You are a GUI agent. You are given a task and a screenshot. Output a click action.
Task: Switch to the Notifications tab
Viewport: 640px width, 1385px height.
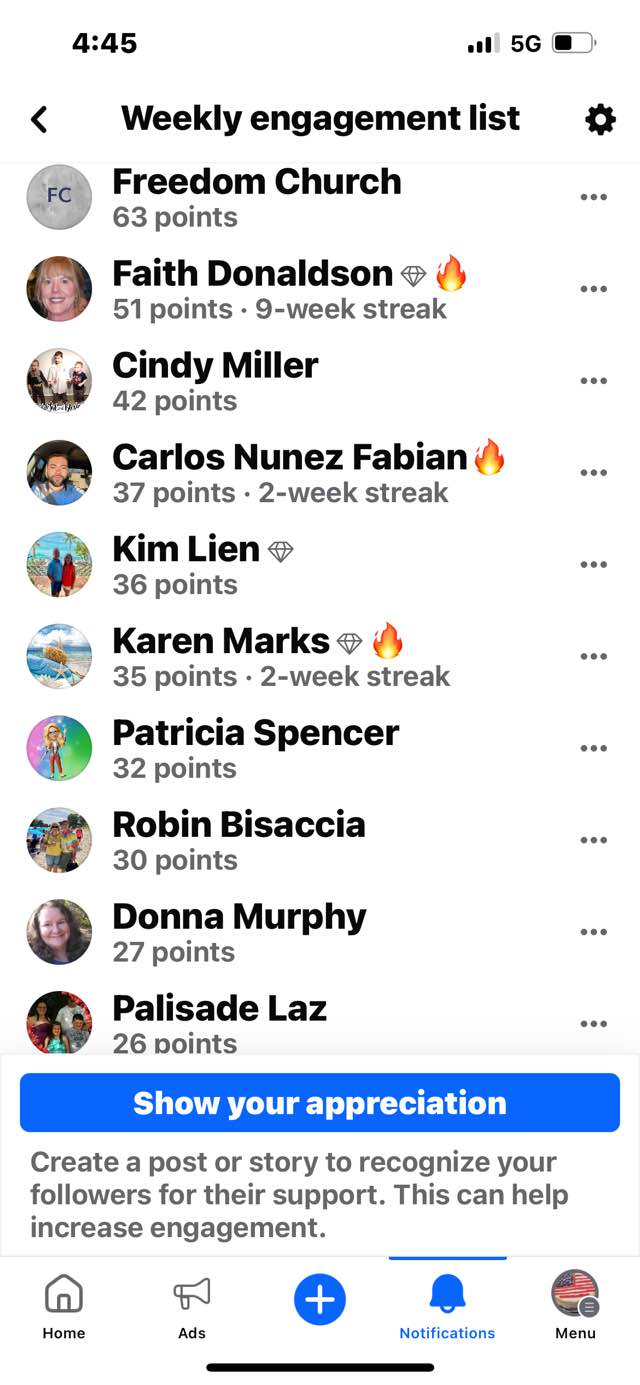tap(447, 1308)
